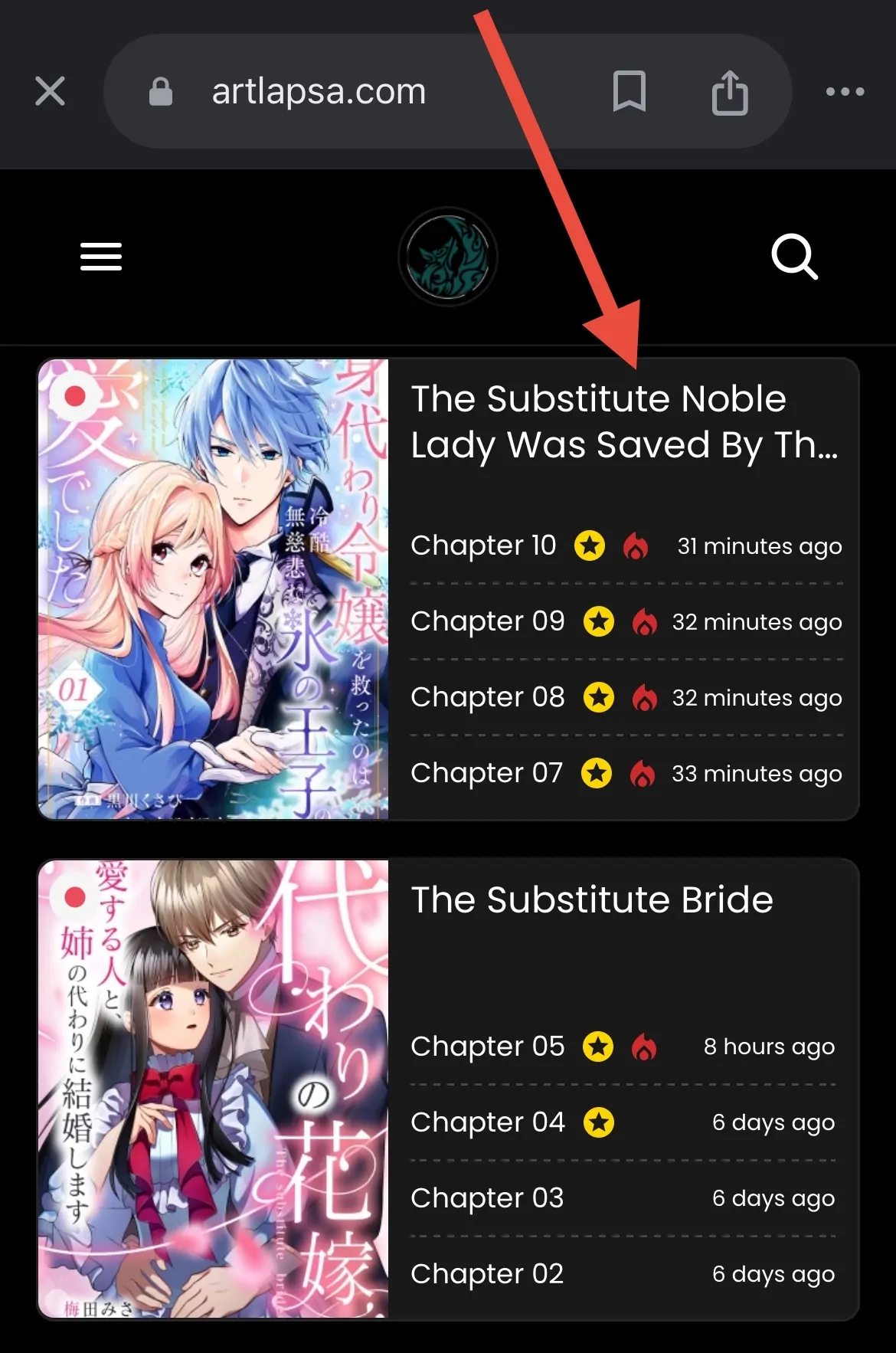Read Chapter 02 of The Substitute Bride
Viewport: 896px width, 1353px height.
click(487, 1274)
